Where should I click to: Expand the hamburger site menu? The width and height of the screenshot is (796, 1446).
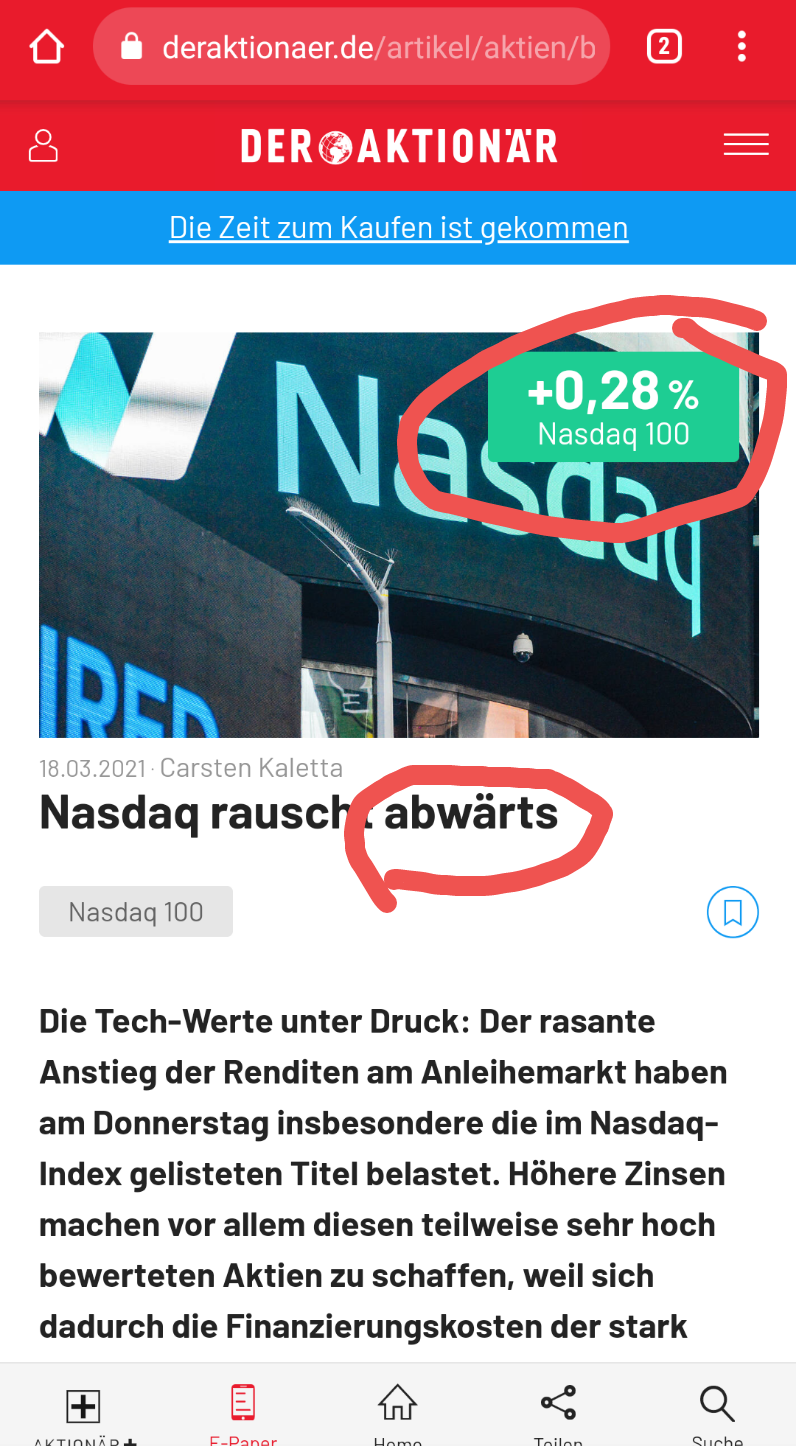point(745,146)
